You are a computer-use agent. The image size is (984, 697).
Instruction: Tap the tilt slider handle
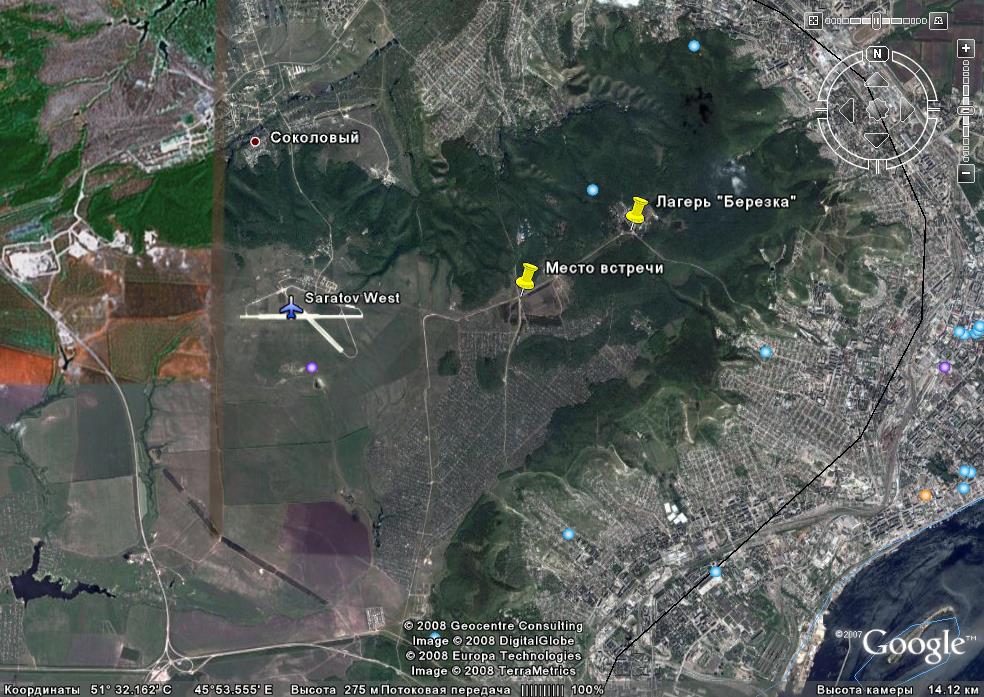(876, 20)
